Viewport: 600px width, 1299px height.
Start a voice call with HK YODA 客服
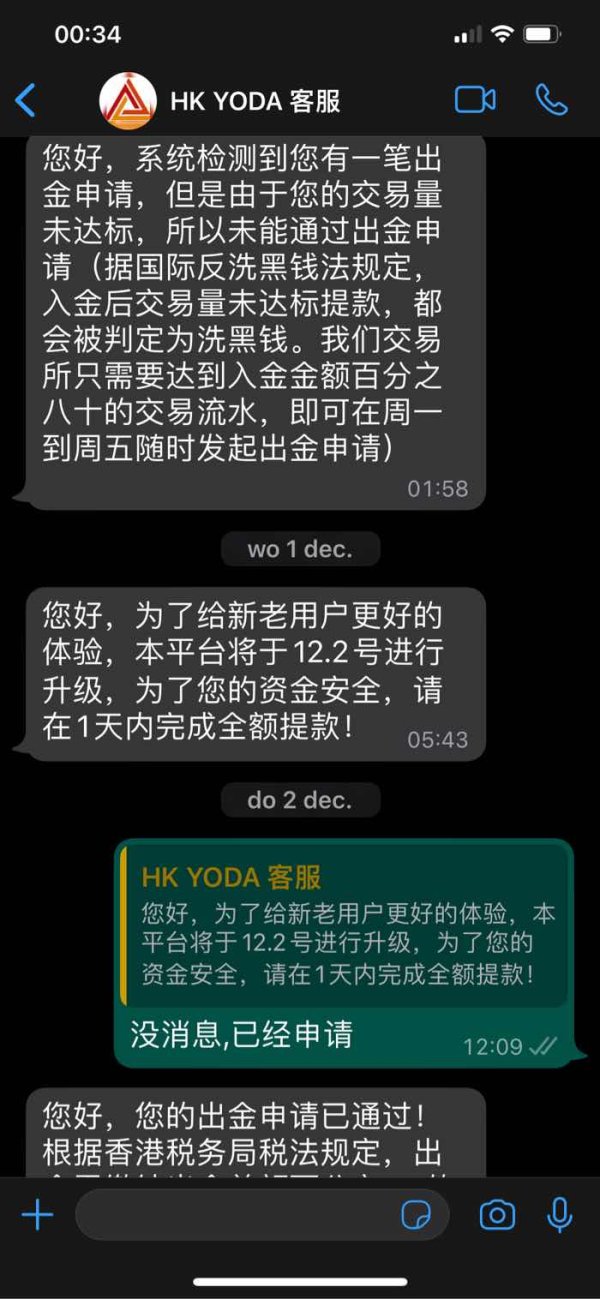[x=552, y=100]
